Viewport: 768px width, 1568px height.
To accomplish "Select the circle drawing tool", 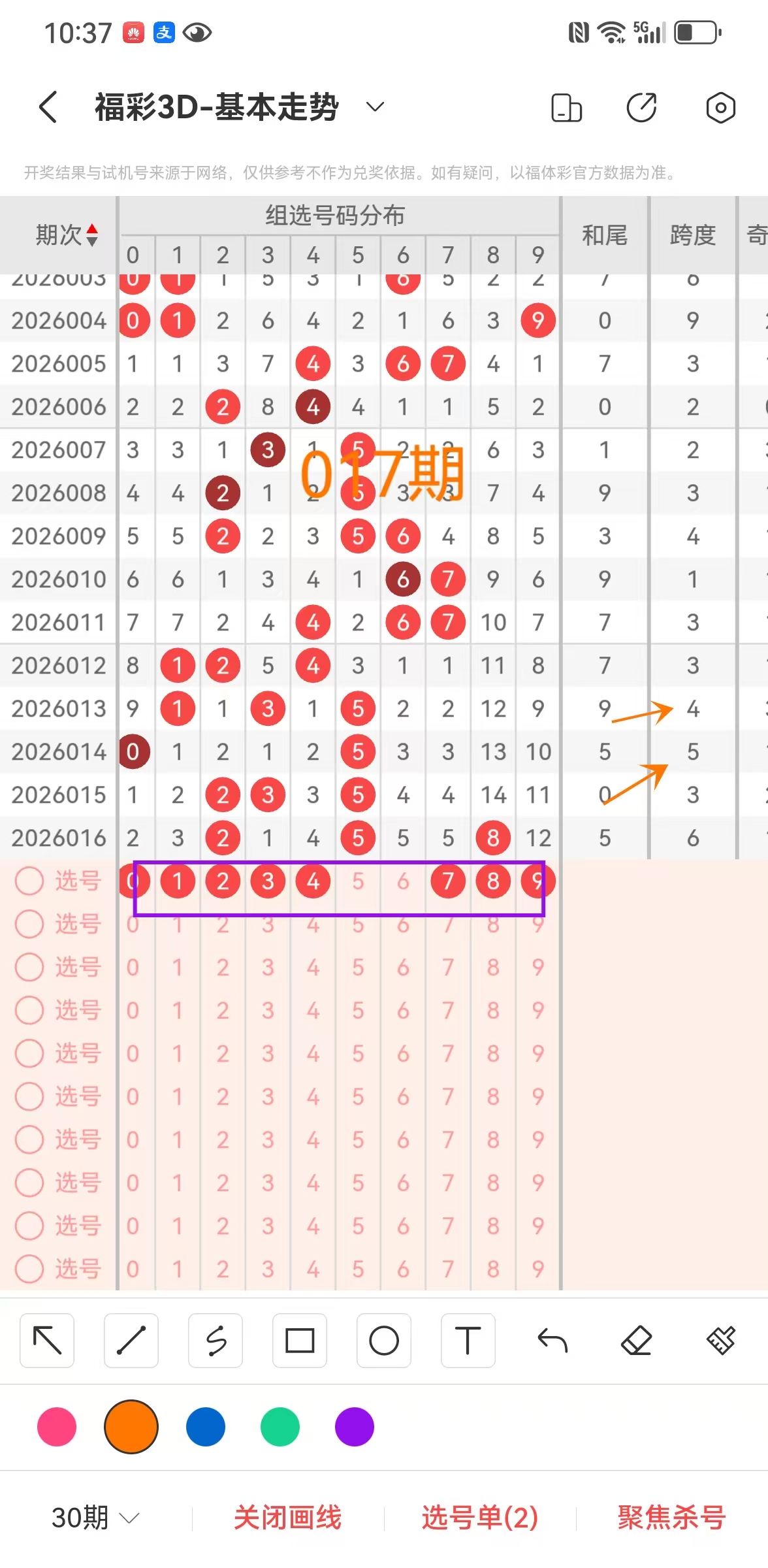I will (x=384, y=1341).
